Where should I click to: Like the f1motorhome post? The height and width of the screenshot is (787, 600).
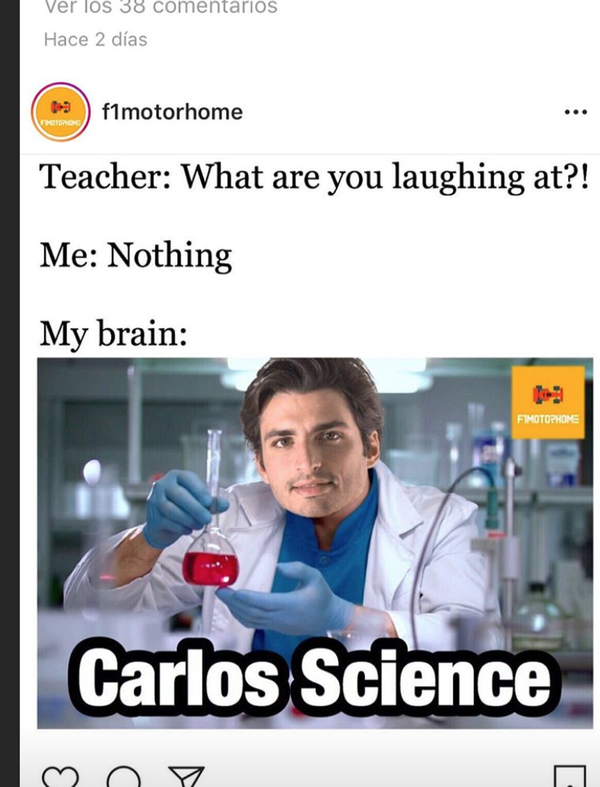(x=62, y=778)
